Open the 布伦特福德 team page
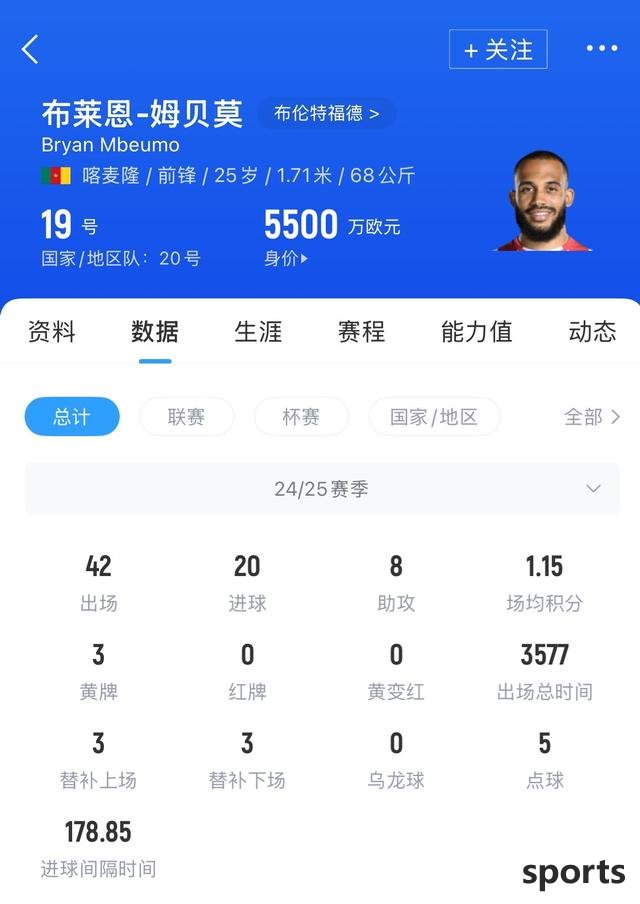This screenshot has width=640, height=904. [x=327, y=113]
